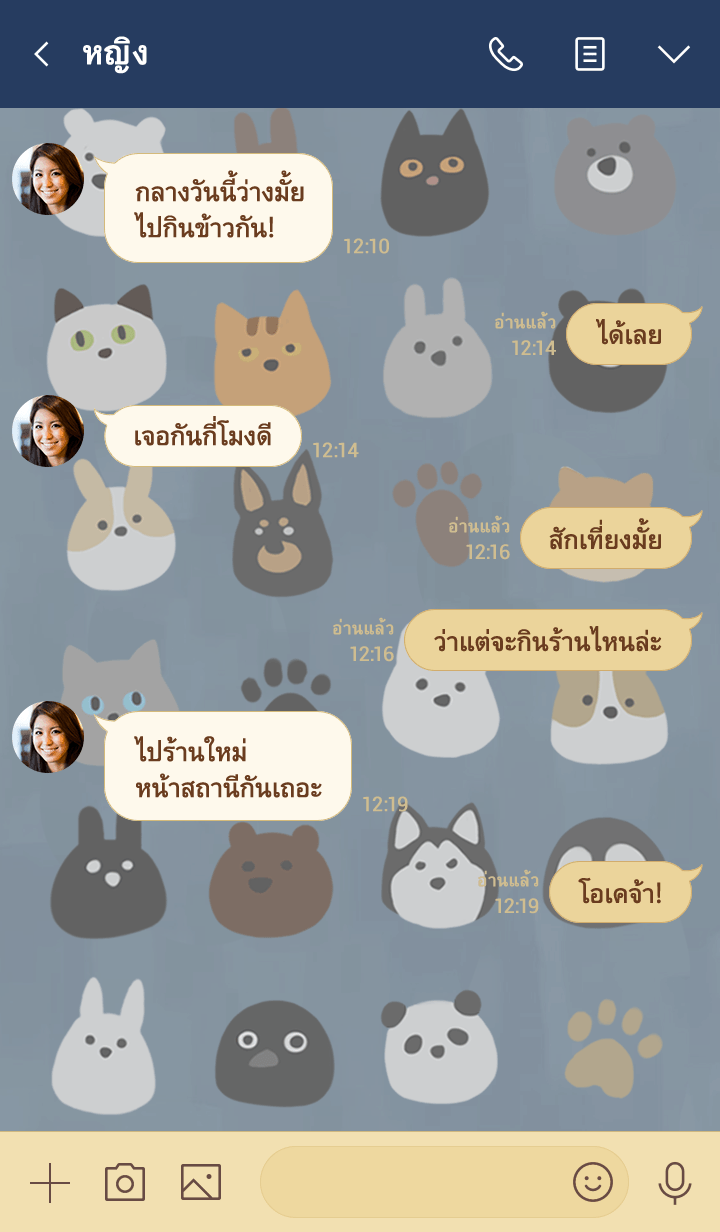Open the camera to take a photo
The image size is (720, 1232).
(125, 1183)
